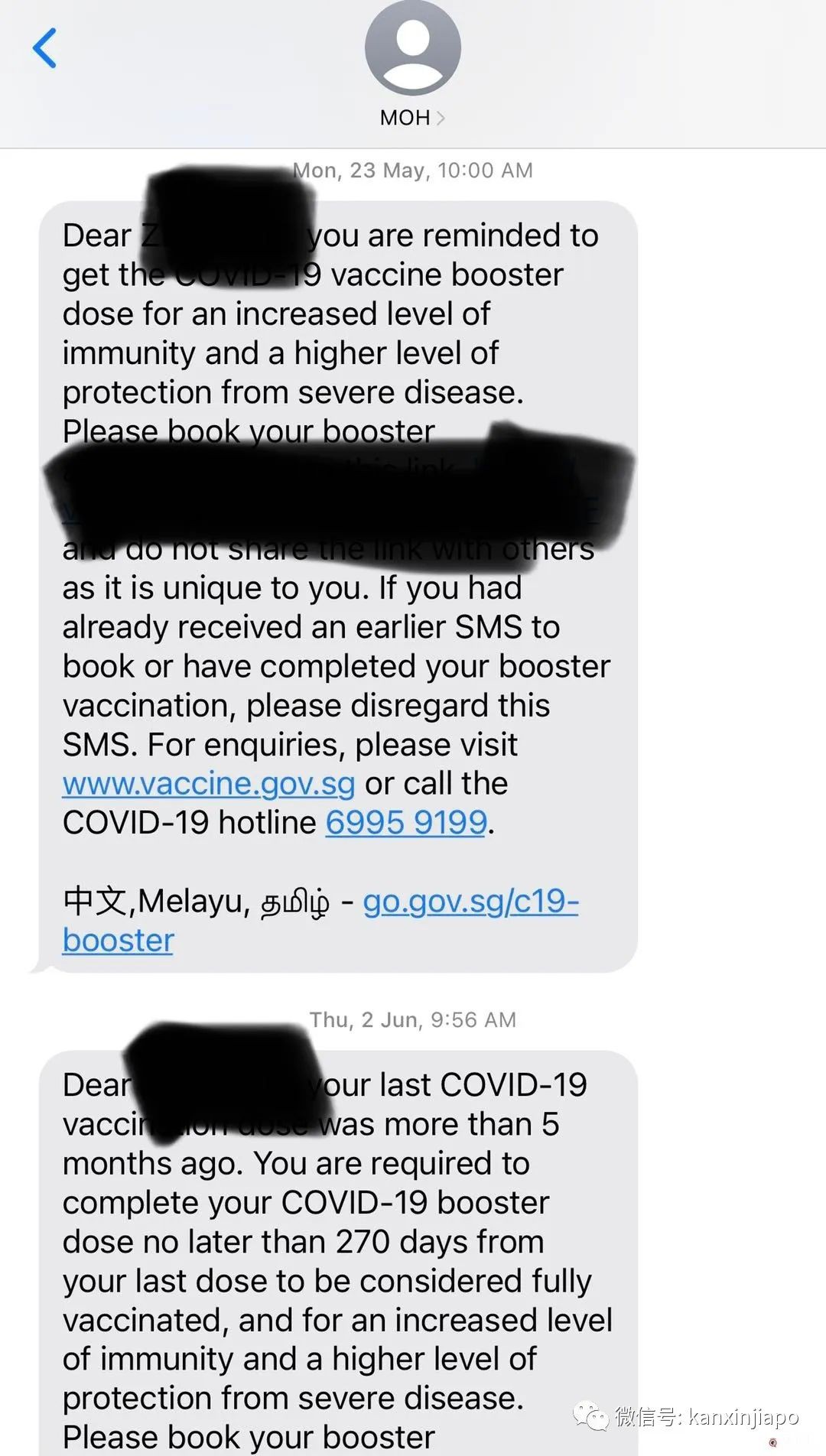Select the contact name MOH
Screen dimensions: 826x1456
click(x=404, y=117)
